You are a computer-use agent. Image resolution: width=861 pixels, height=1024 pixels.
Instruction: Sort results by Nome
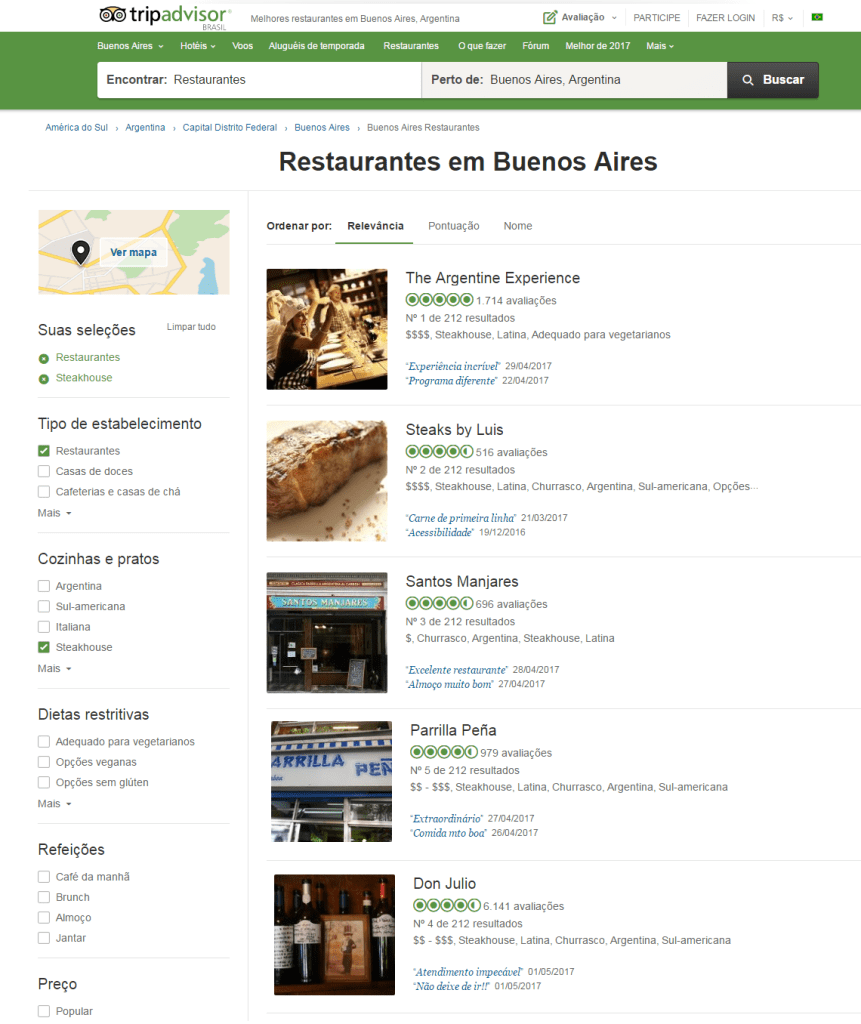click(517, 226)
